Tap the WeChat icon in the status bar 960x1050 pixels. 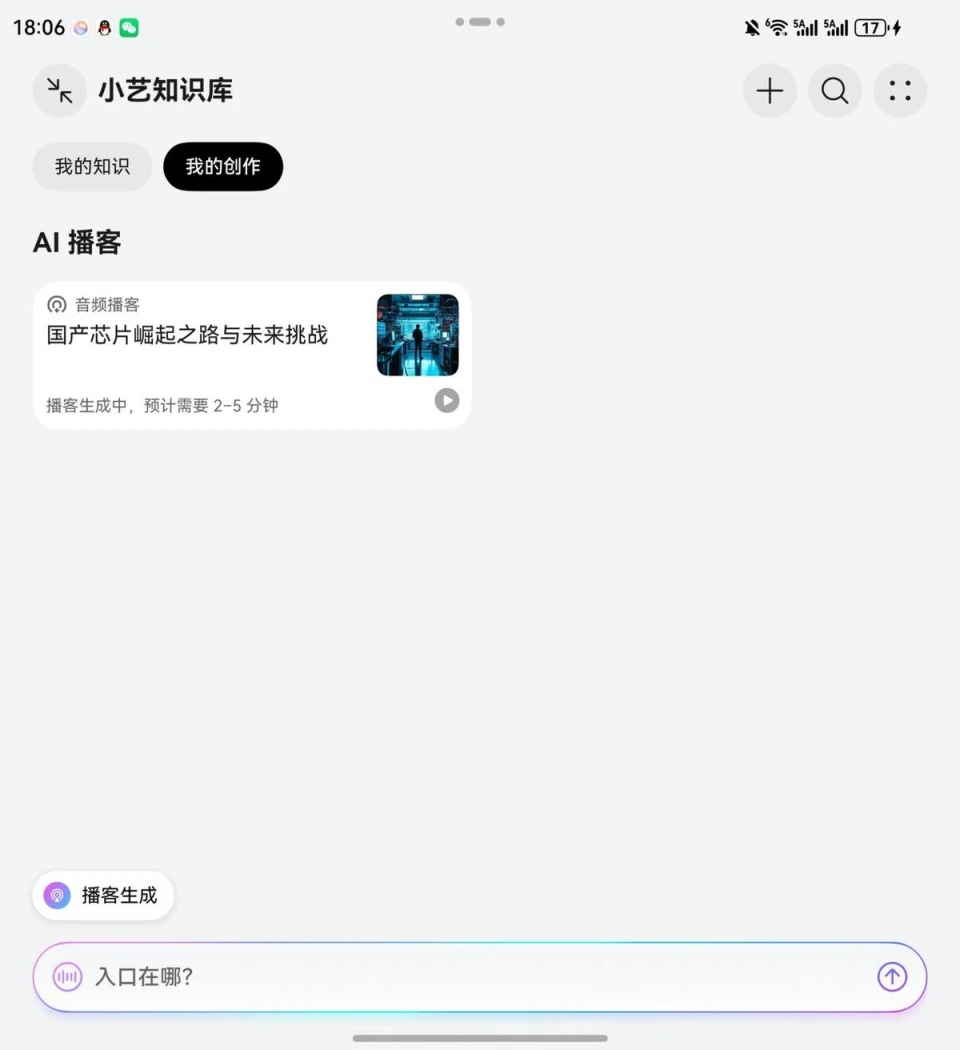coord(128,27)
